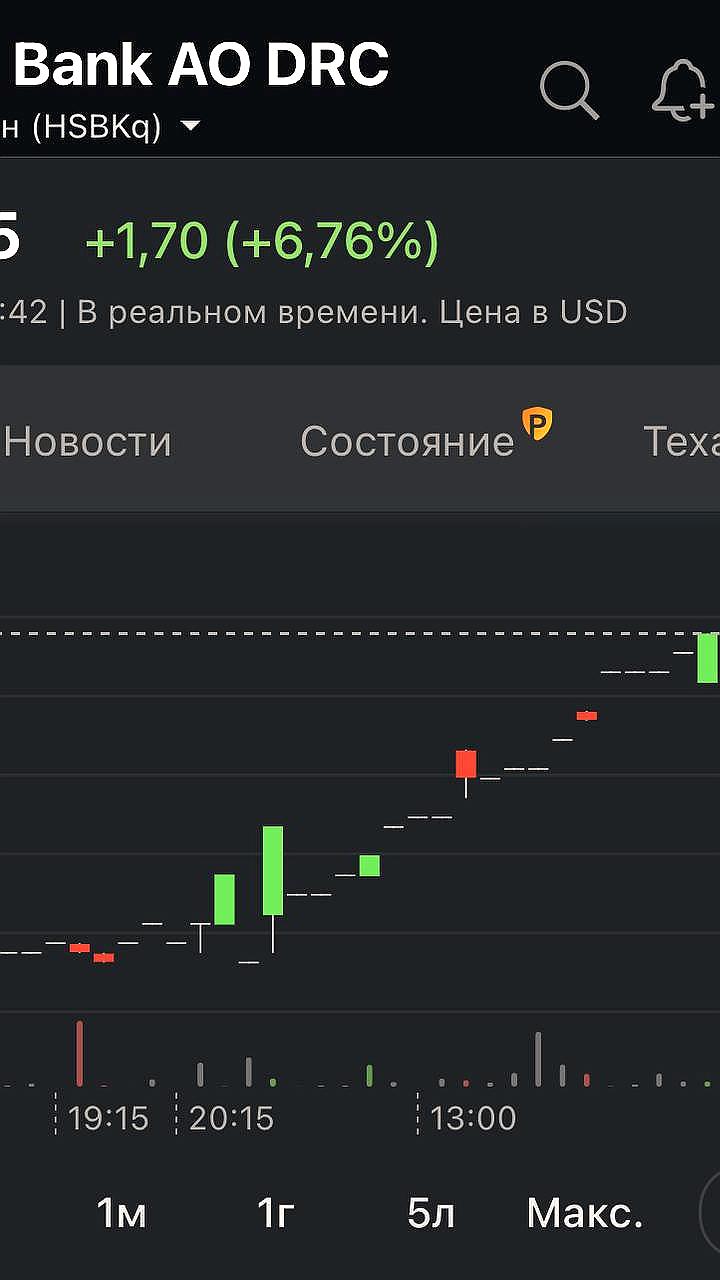Show the 1г chart period

[276, 1214]
